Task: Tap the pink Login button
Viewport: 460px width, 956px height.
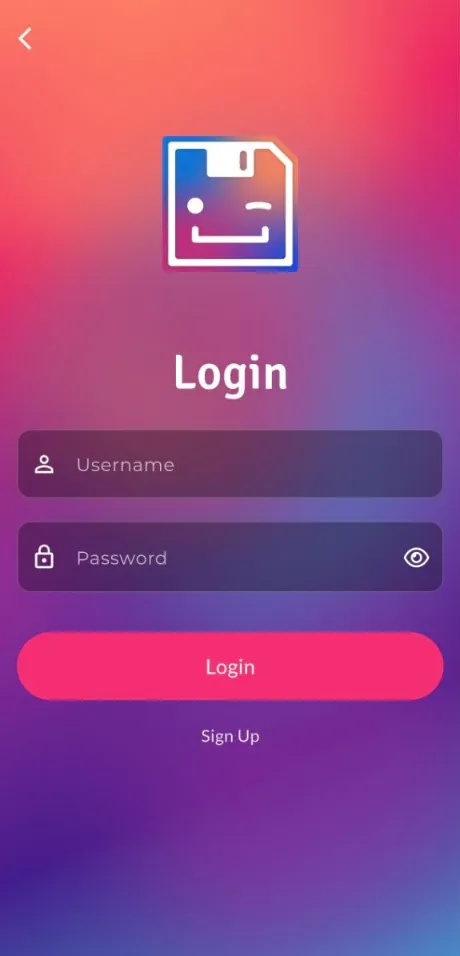Action: coord(230,666)
